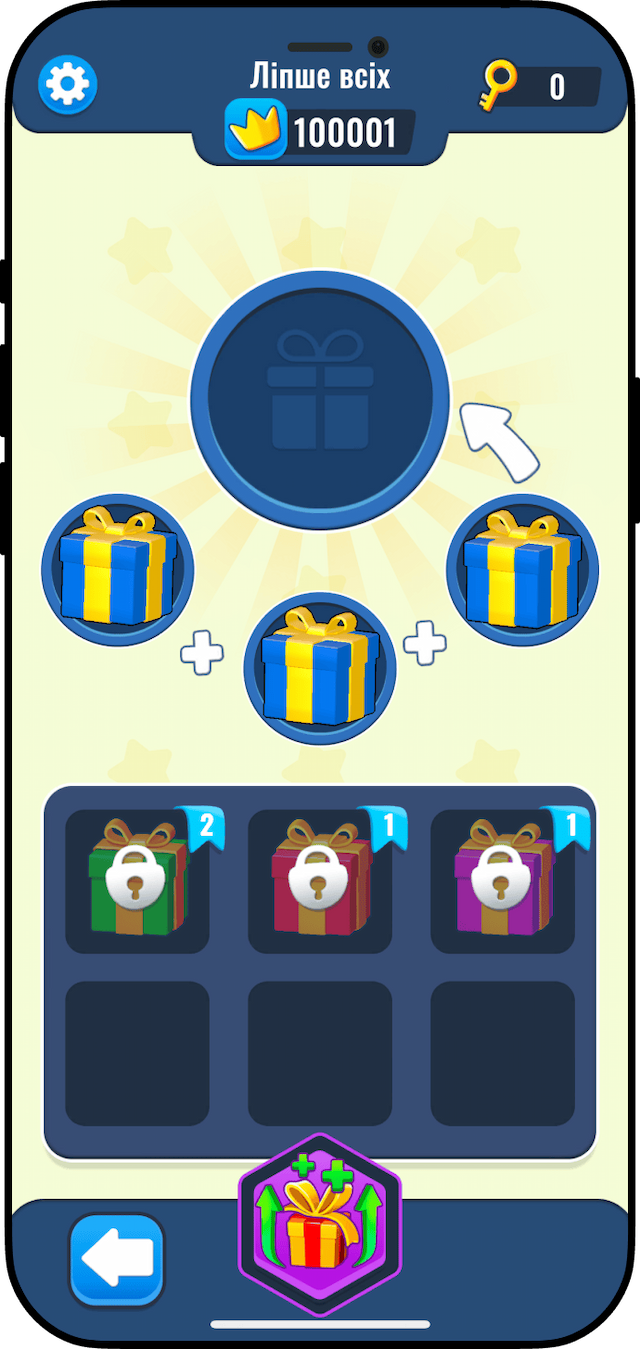Open the settings gear
This screenshot has width=640, height=1349.
click(67, 84)
